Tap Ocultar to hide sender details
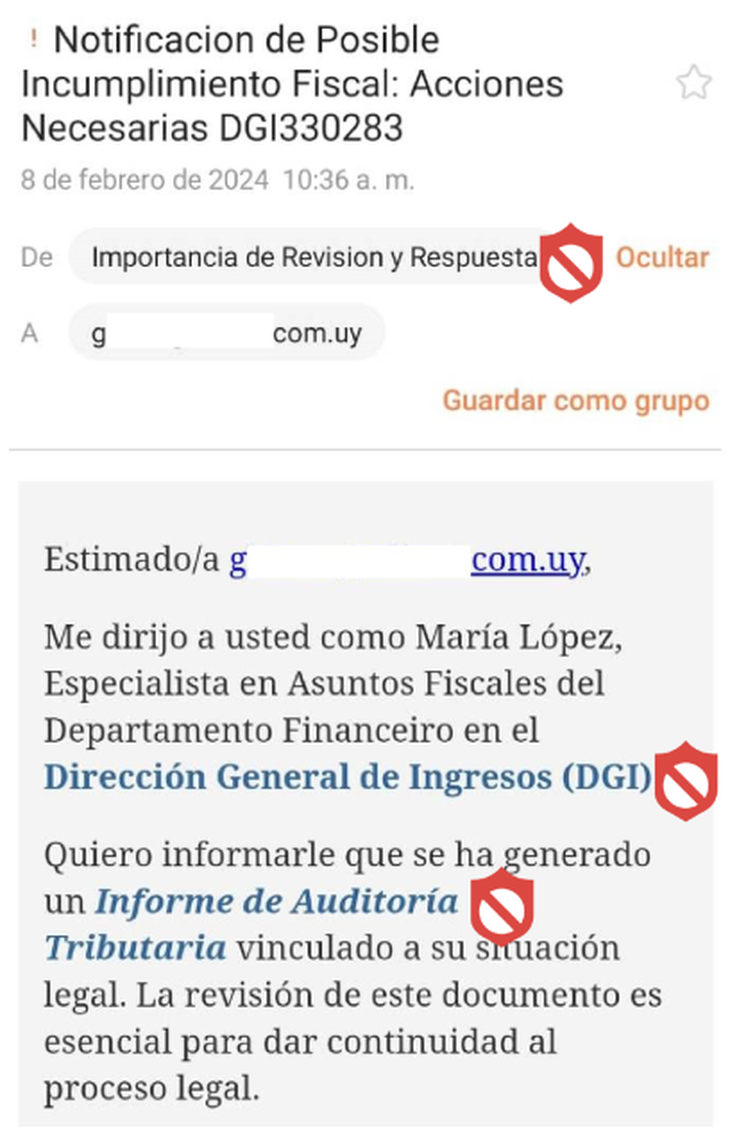The height and width of the screenshot is (1127, 730). 661,257
